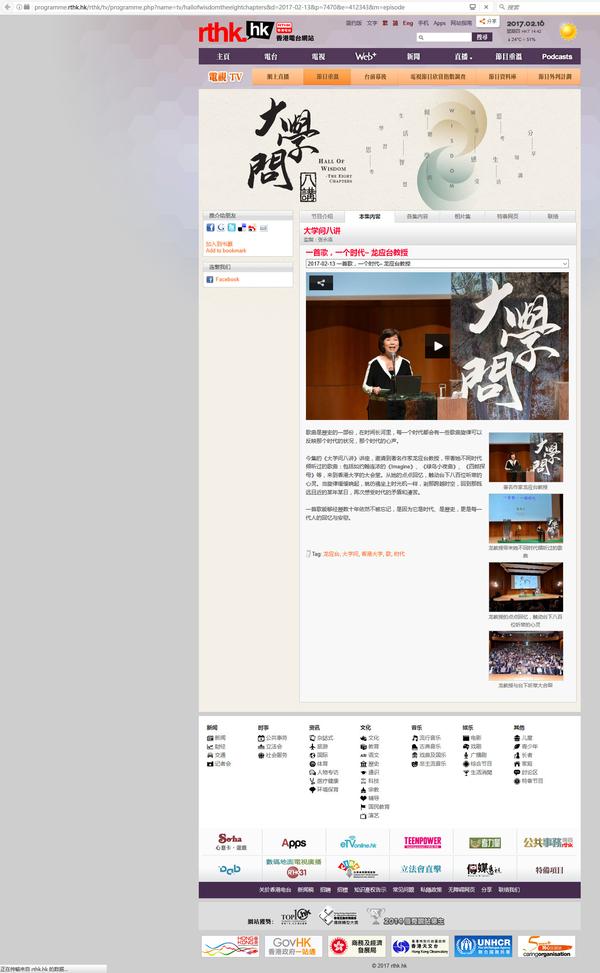600x973 pixels.
Task: Open the Facebook link in sidebar
Action: pos(227,280)
